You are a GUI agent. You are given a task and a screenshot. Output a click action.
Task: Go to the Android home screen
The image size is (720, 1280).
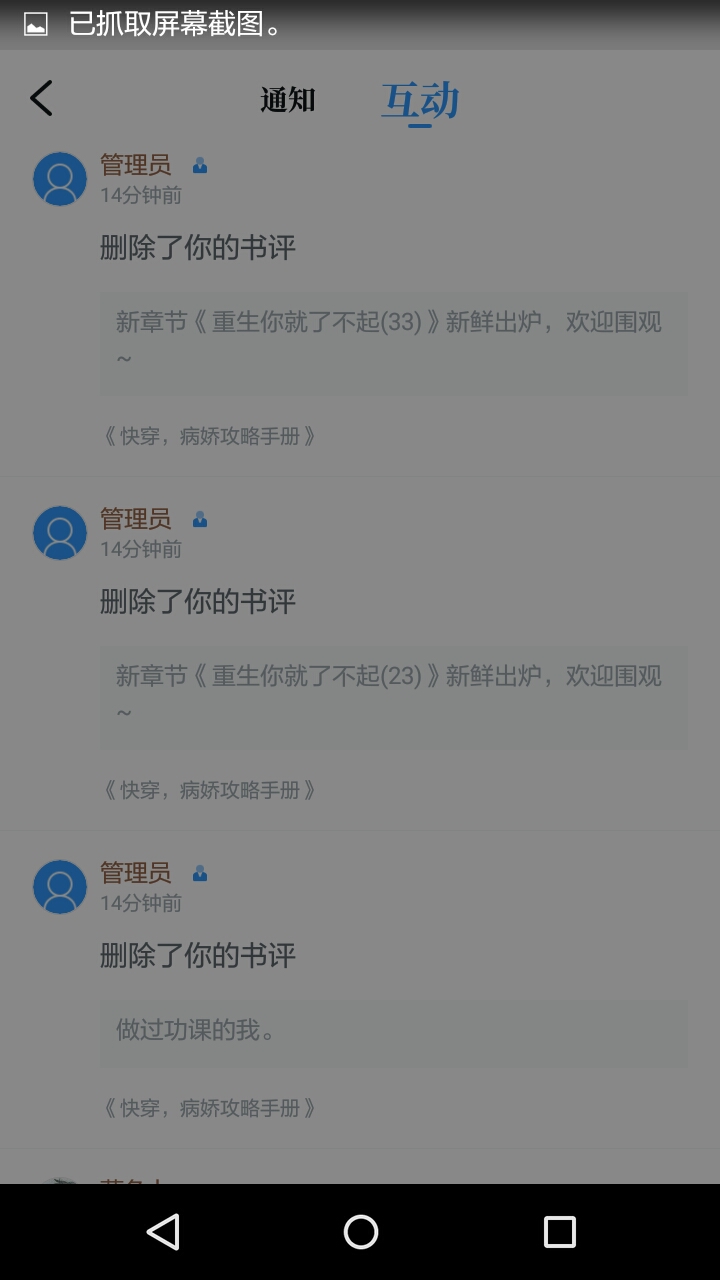click(x=360, y=1232)
